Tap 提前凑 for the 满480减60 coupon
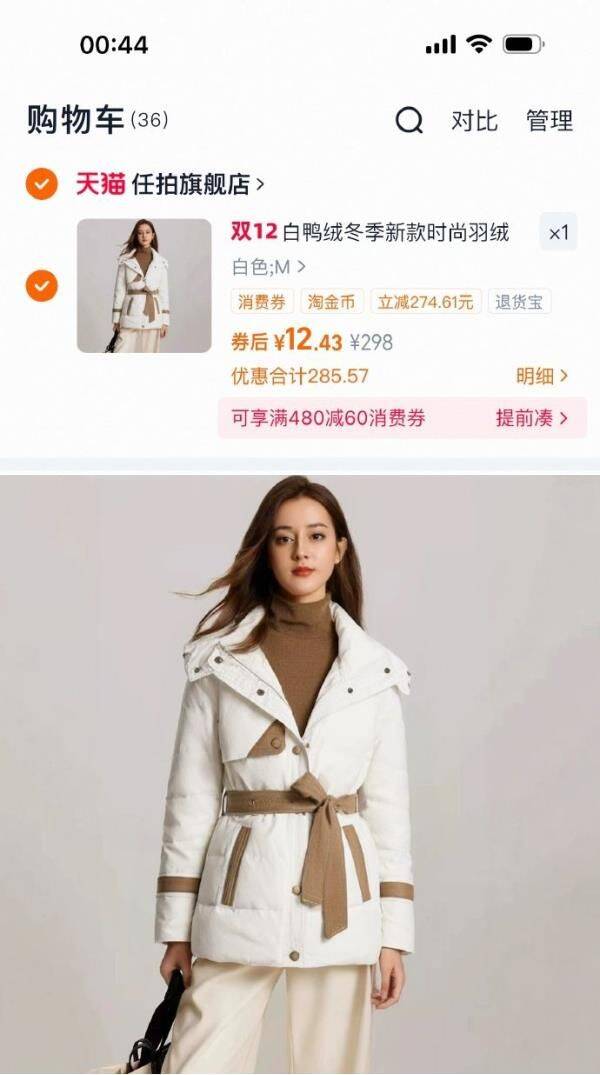 click(532, 418)
